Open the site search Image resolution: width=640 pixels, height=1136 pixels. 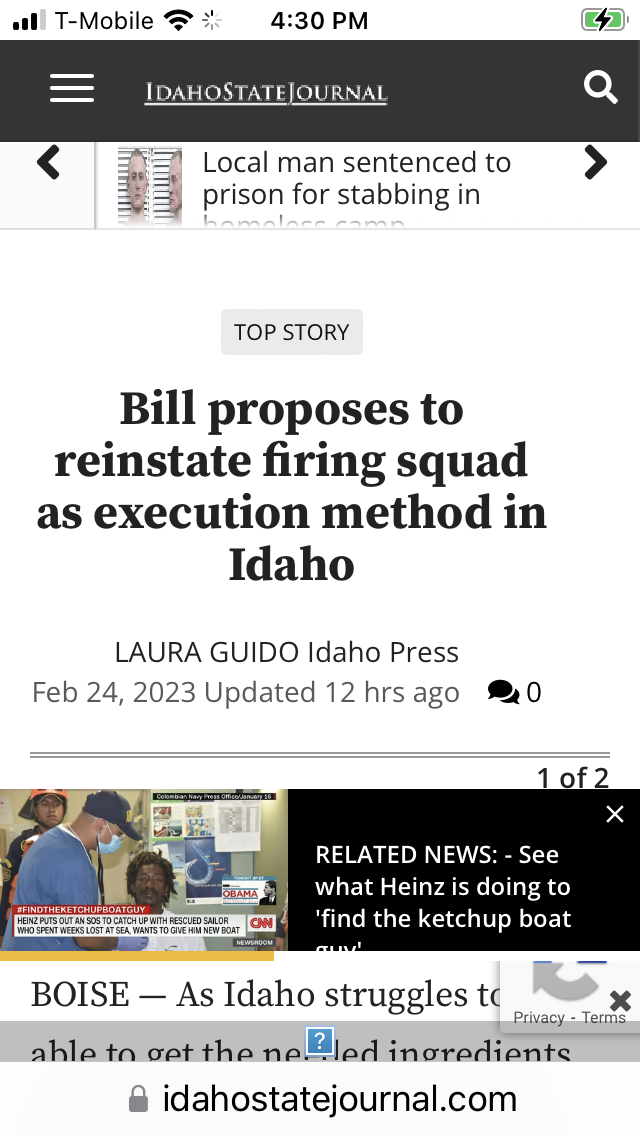(600, 89)
